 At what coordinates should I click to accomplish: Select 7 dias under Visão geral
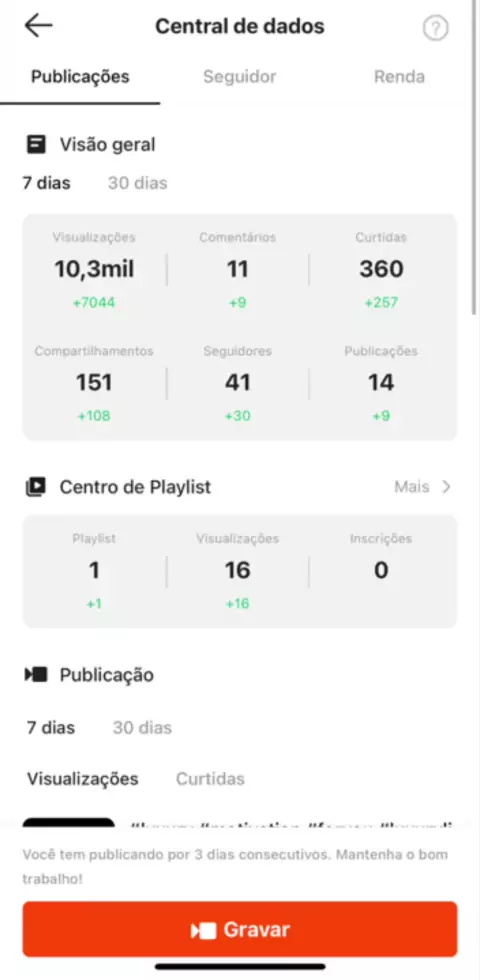click(x=46, y=183)
